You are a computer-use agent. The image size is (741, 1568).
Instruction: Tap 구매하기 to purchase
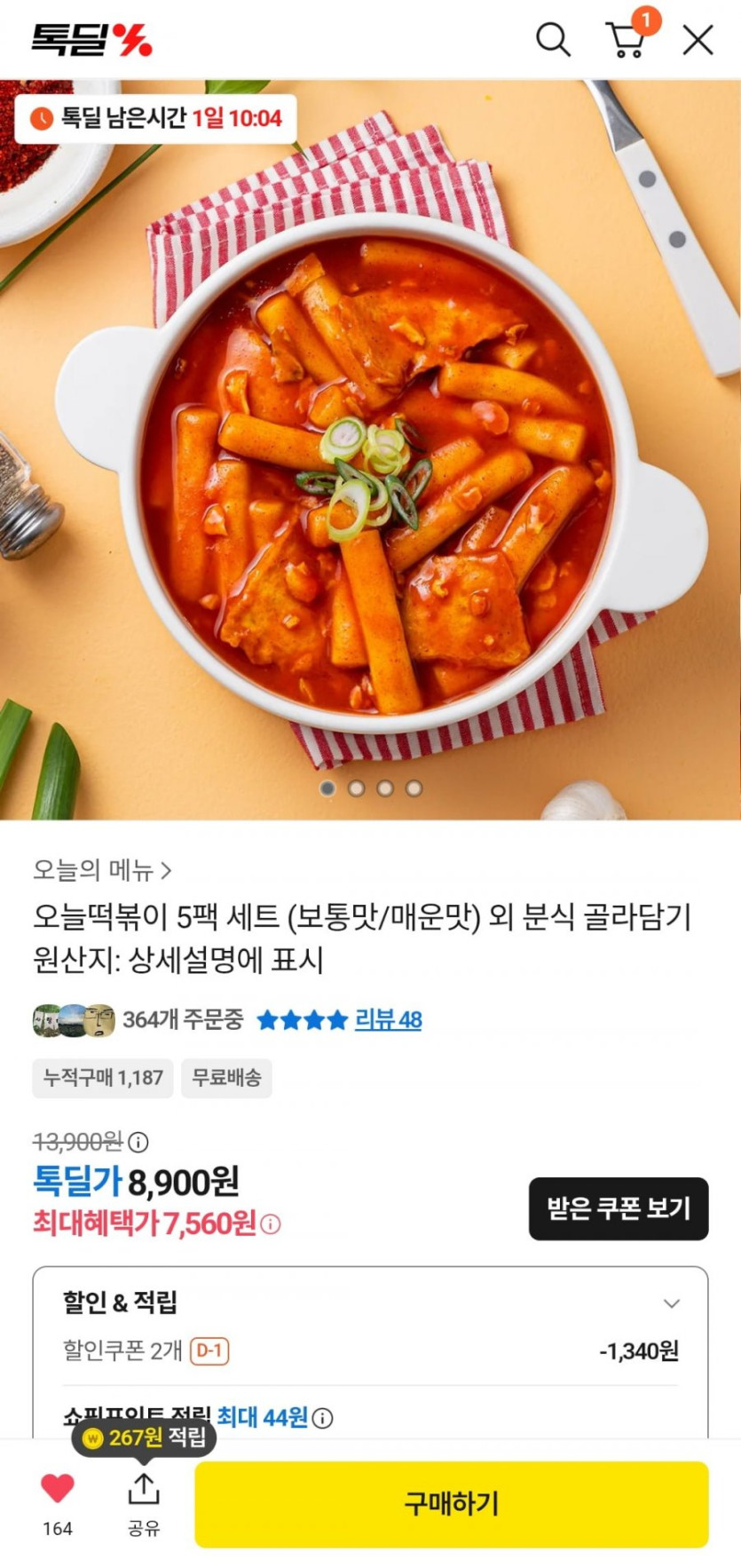point(452,1505)
